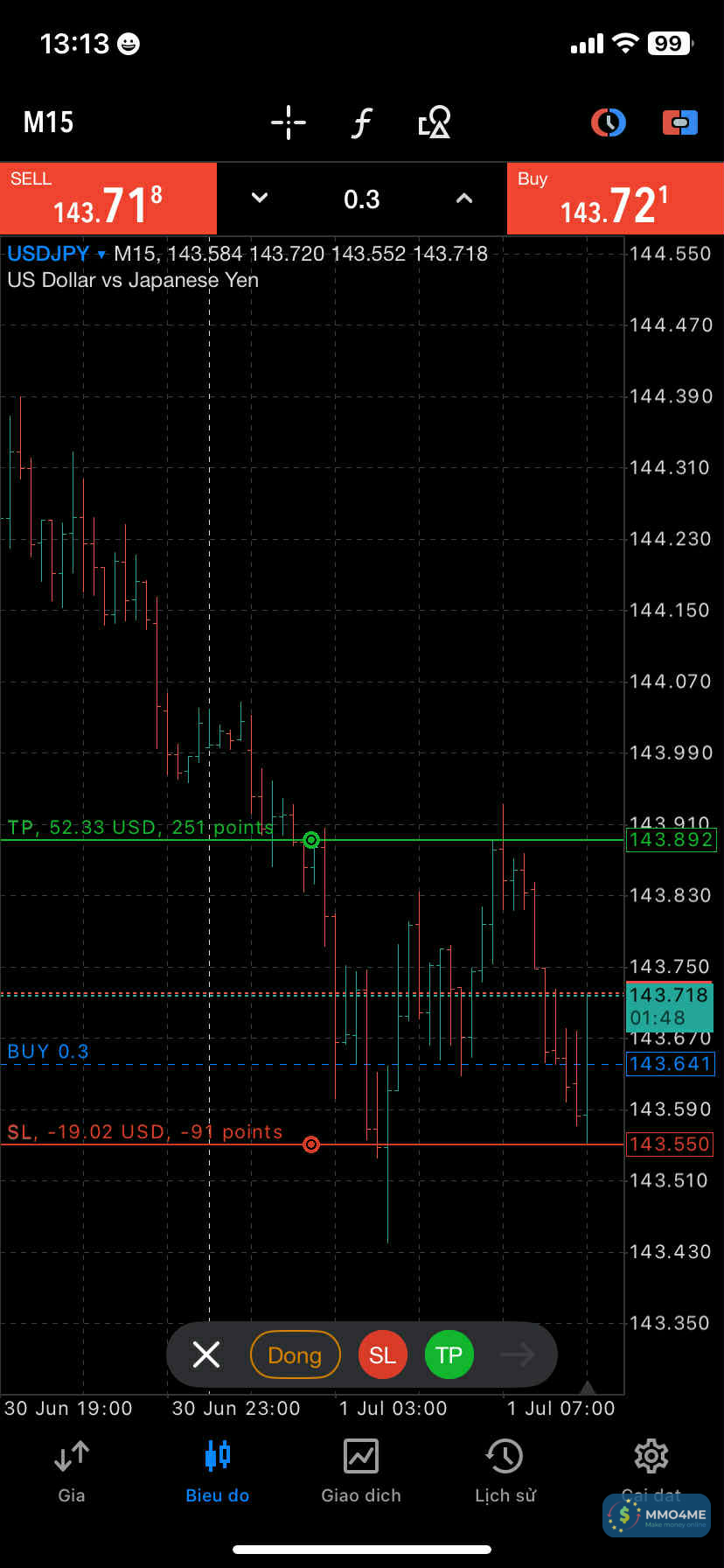Tap the green TP button

point(449,1354)
